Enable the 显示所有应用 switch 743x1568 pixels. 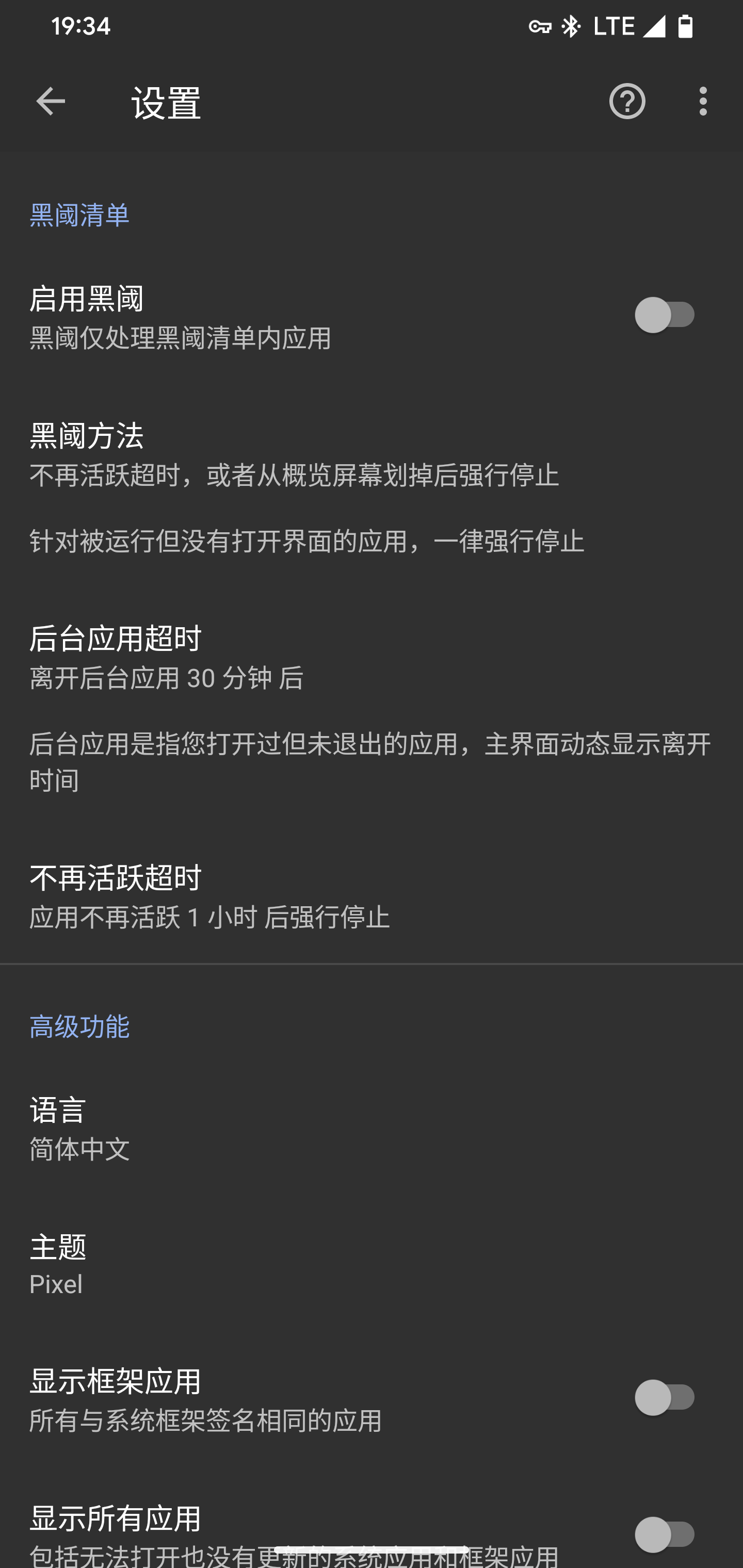[665, 1535]
